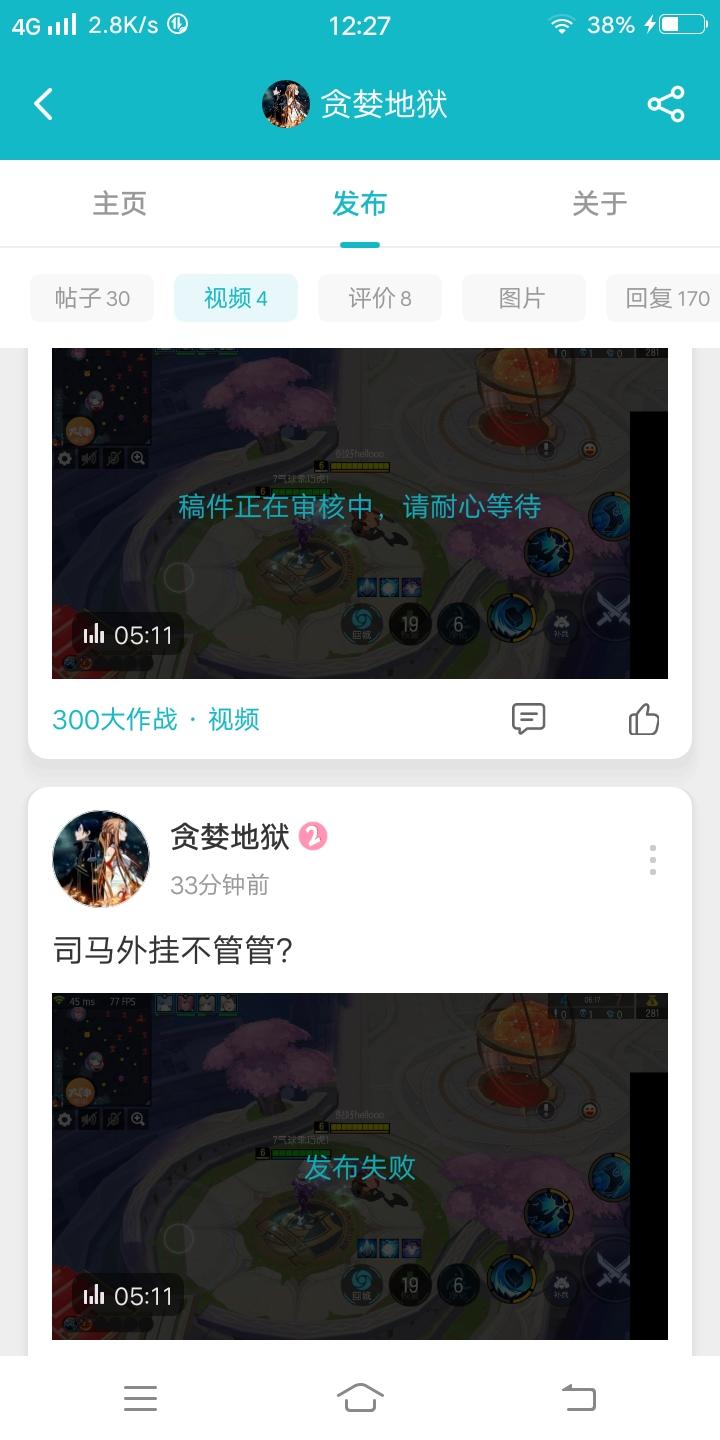Switch to the 关于 tab
This screenshot has width=720, height=1440.
599,203
